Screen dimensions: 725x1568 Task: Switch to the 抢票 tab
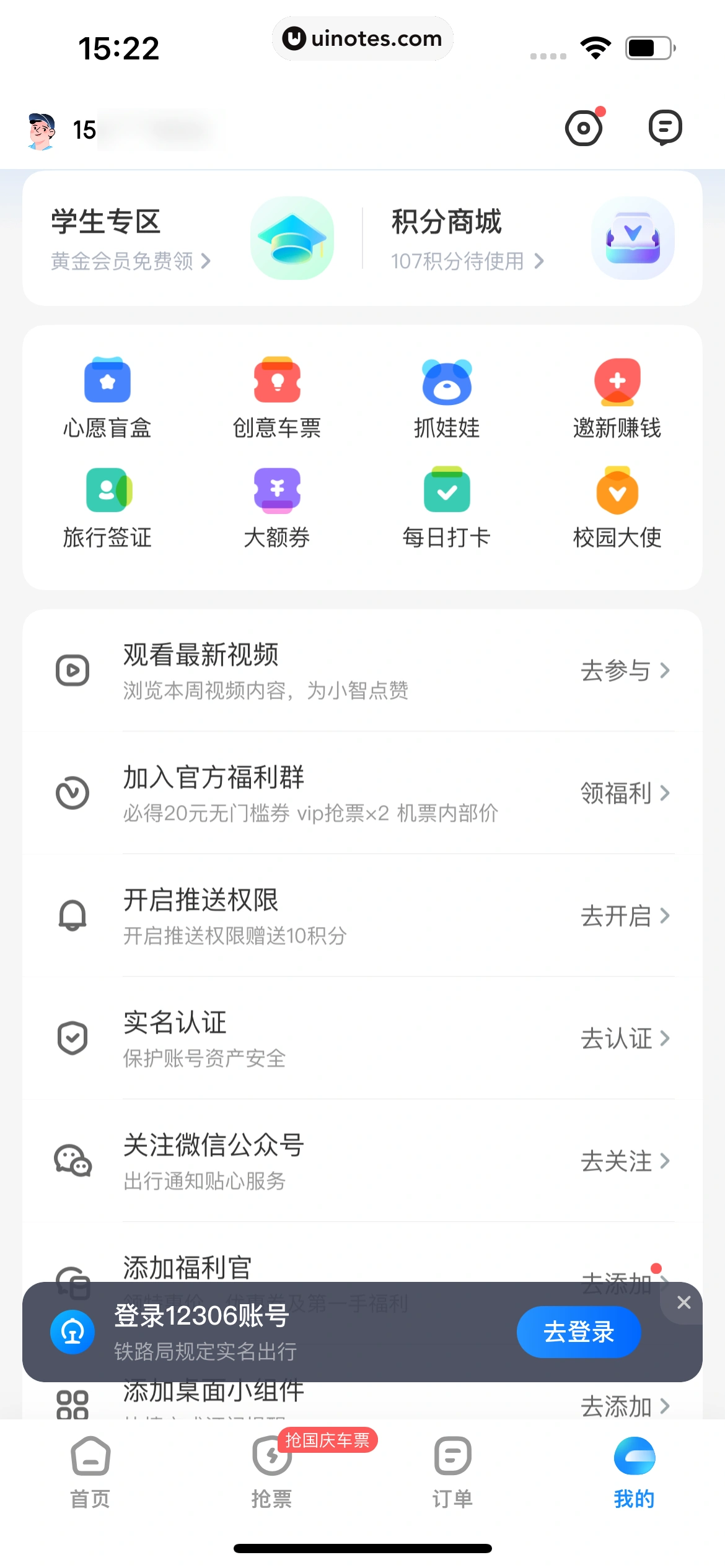point(272,1471)
